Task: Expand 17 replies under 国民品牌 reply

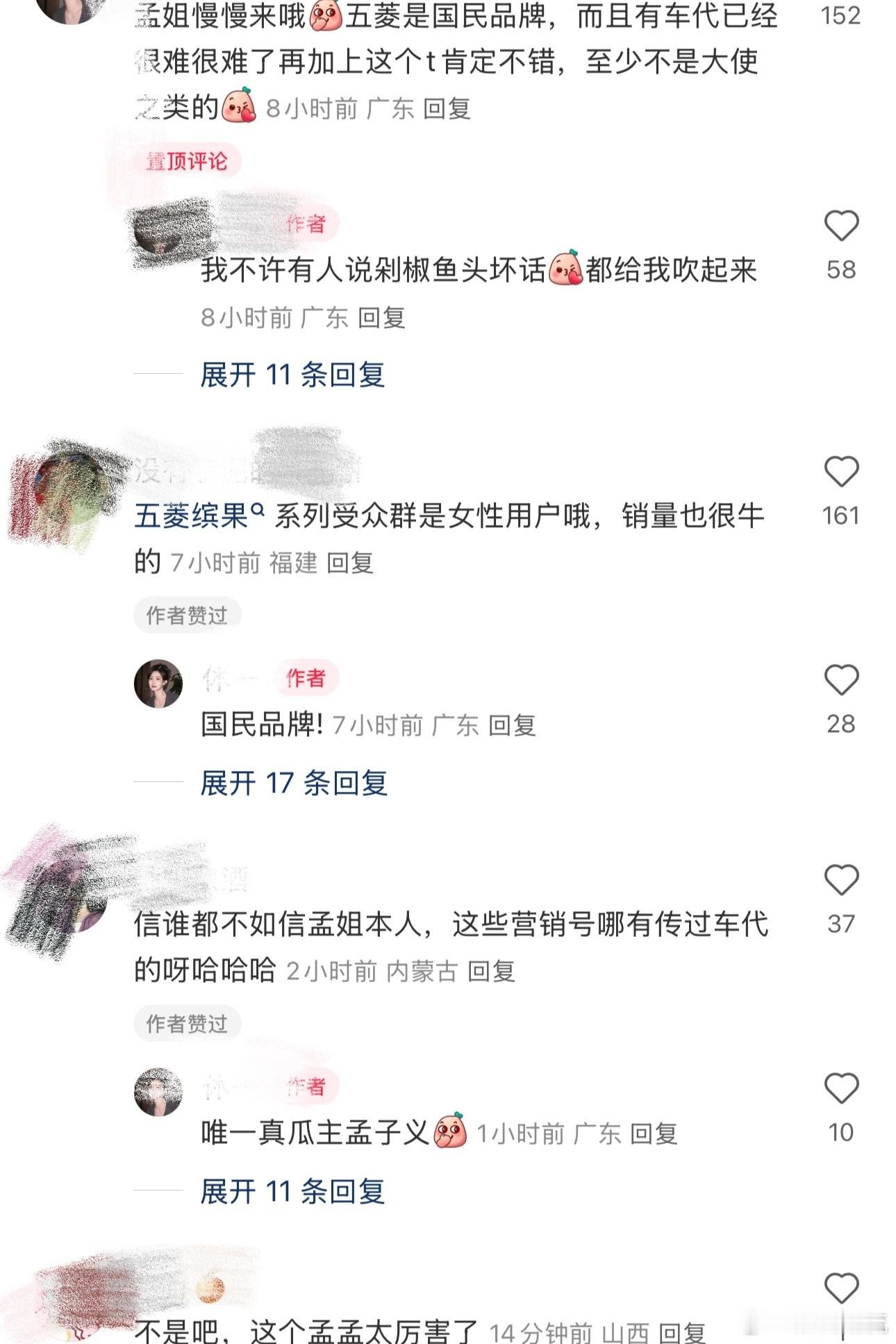Action: pyautogui.click(x=294, y=781)
